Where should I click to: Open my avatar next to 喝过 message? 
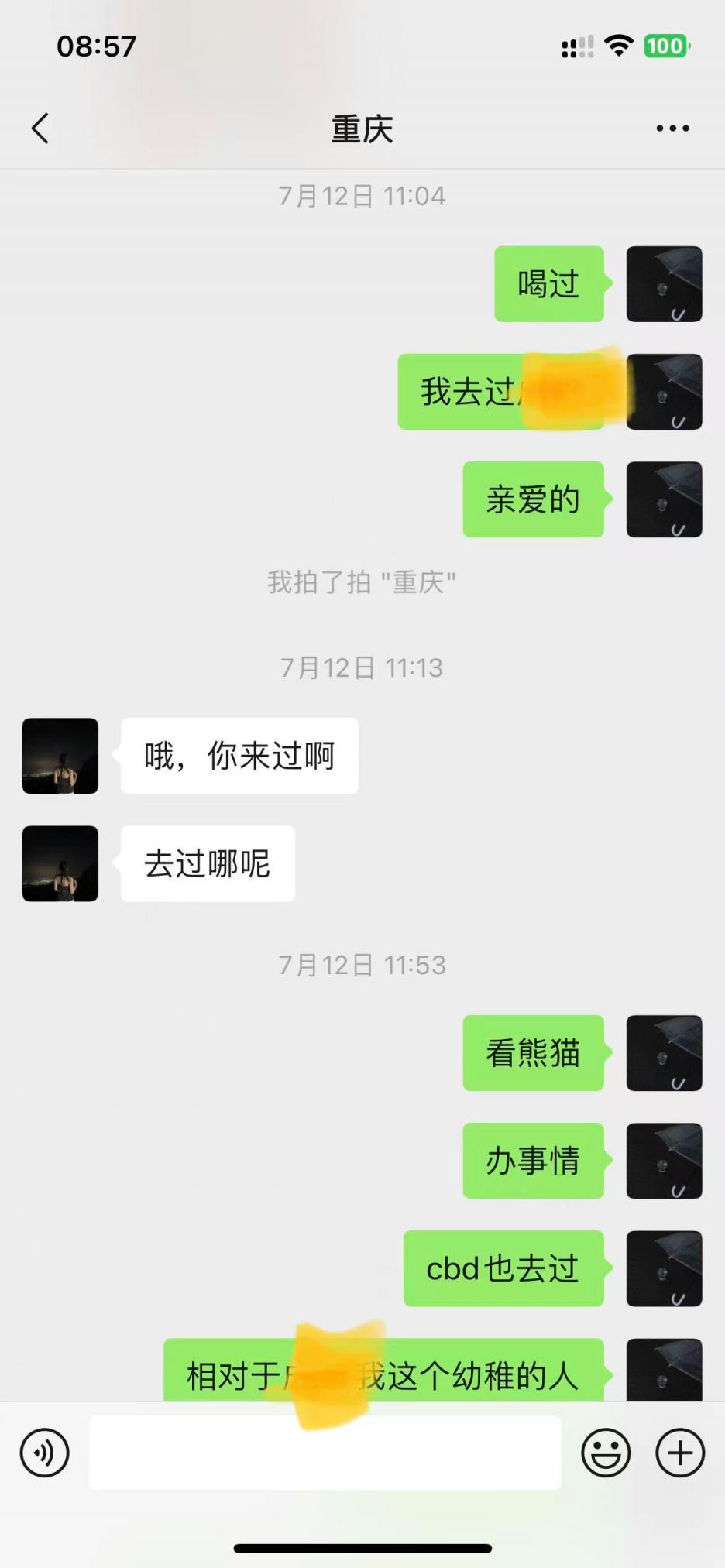tap(664, 284)
